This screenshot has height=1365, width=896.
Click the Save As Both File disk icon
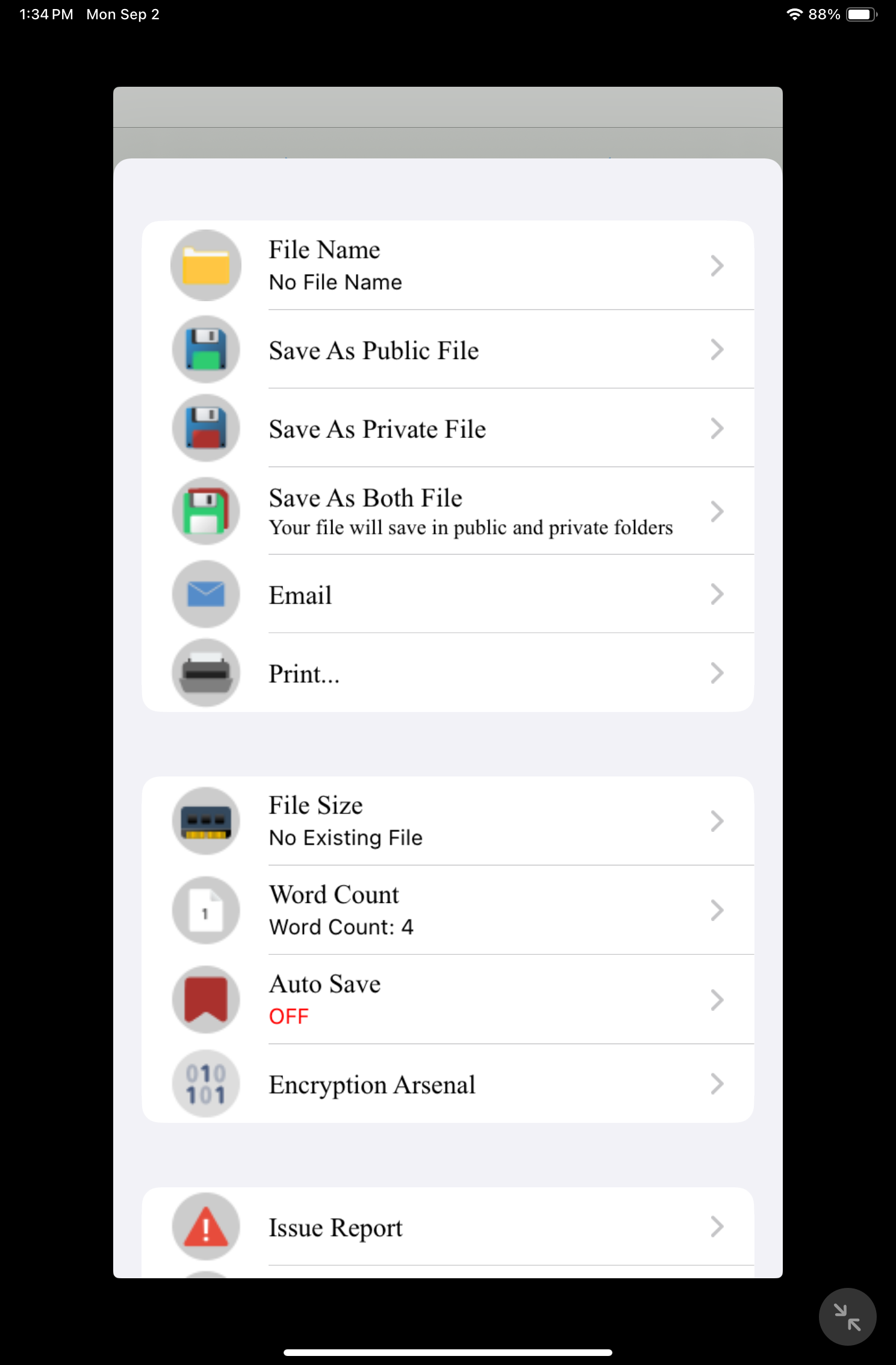[205, 511]
